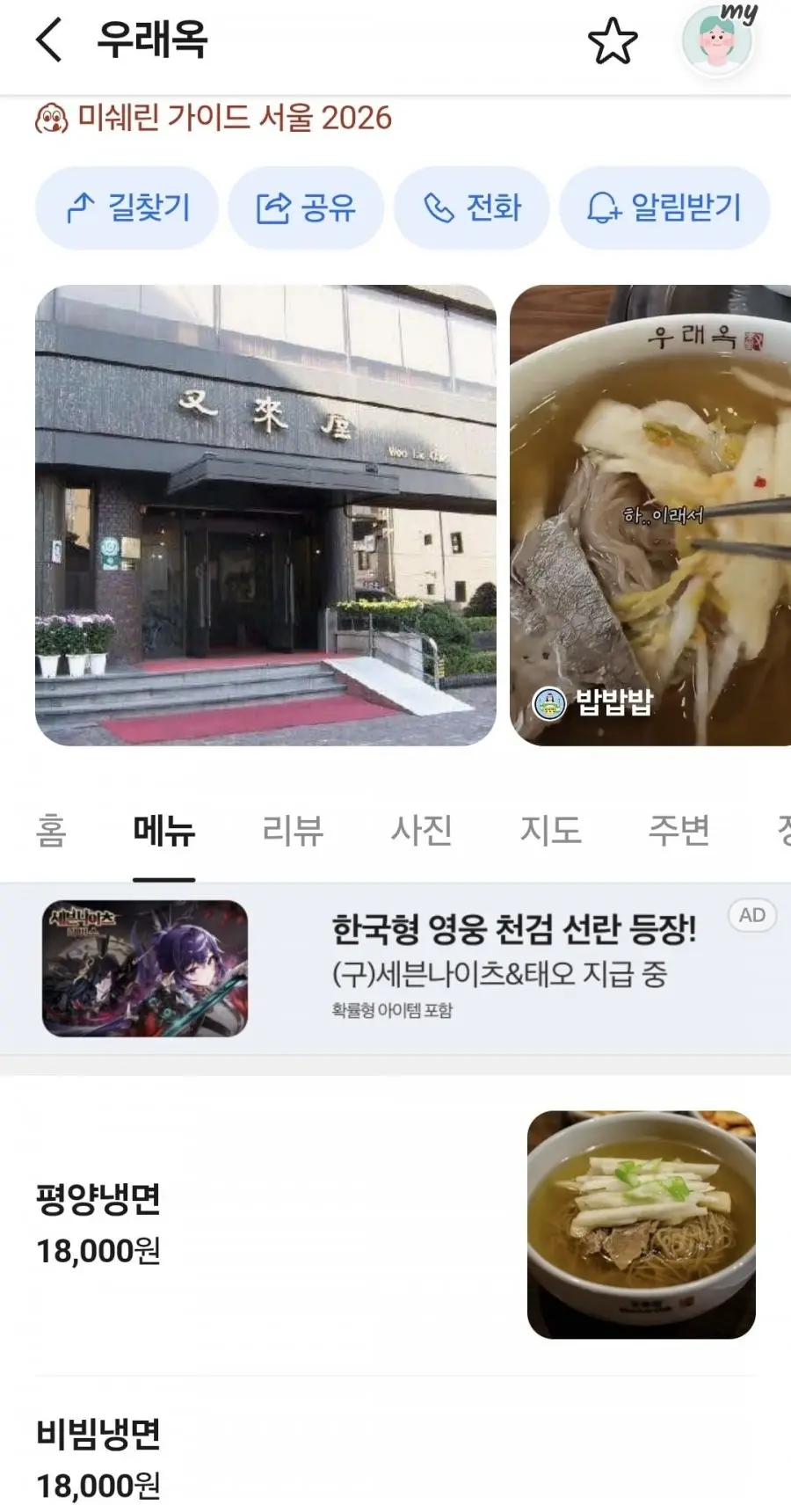This screenshot has height=1512, width=791.
Task: View the 밥밥밥 naengmyeon clip
Action: 650,515
